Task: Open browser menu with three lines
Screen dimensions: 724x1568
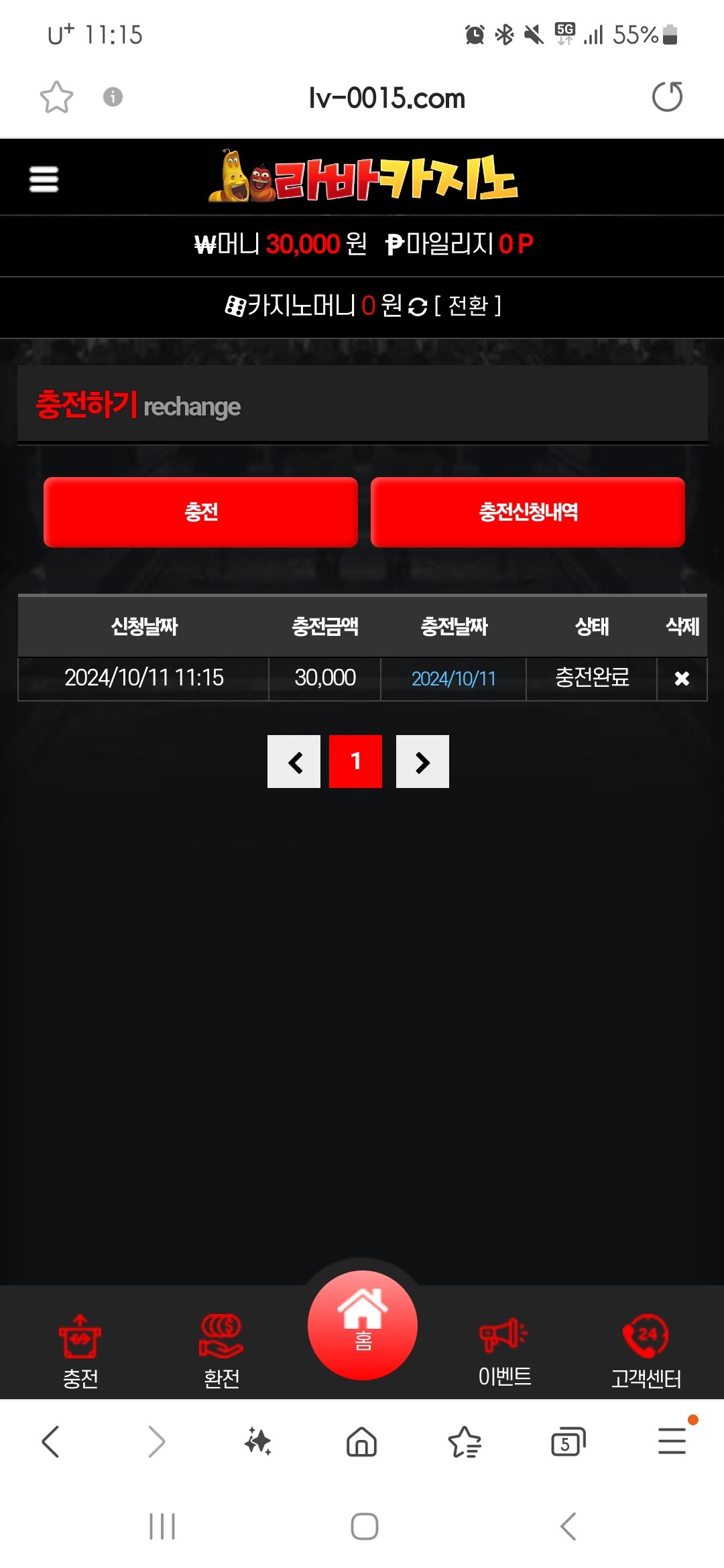Action: pos(672,1441)
